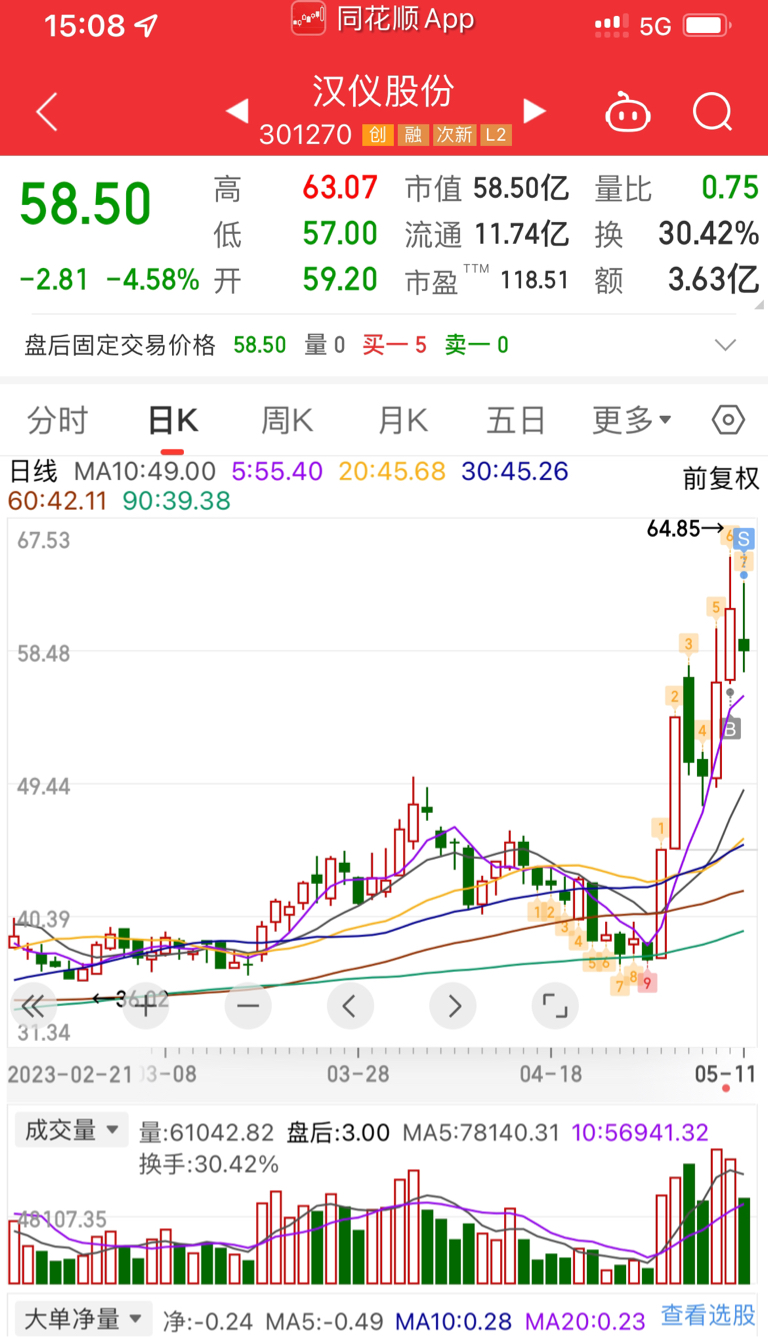This screenshot has height=1337, width=768.
Task: Move the chart left with the arrow
Action: coord(350,1005)
